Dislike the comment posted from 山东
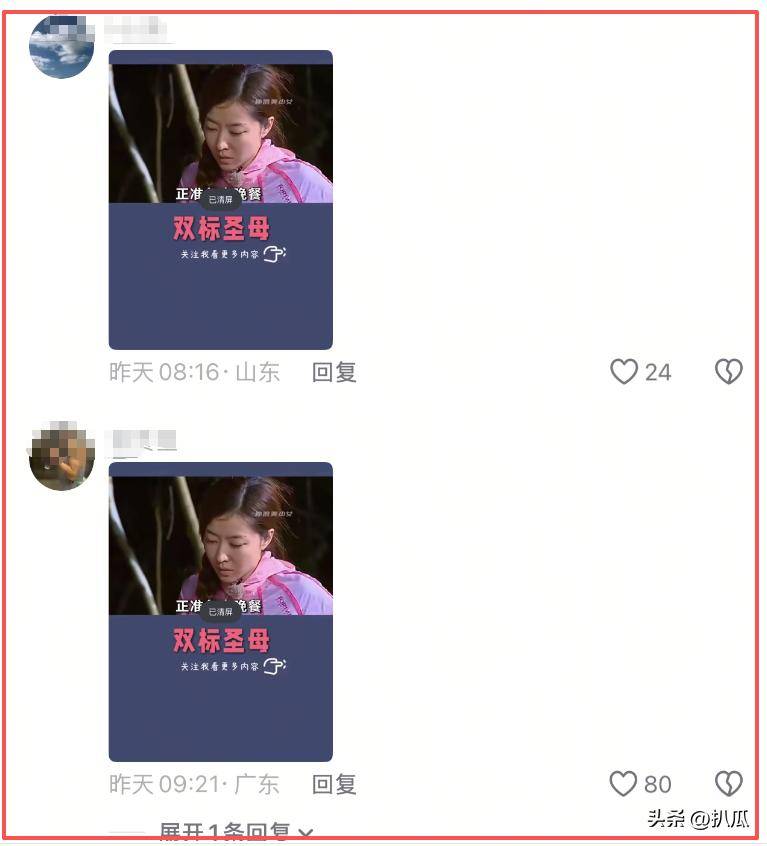Screen dimensions: 767x846 (728, 372)
